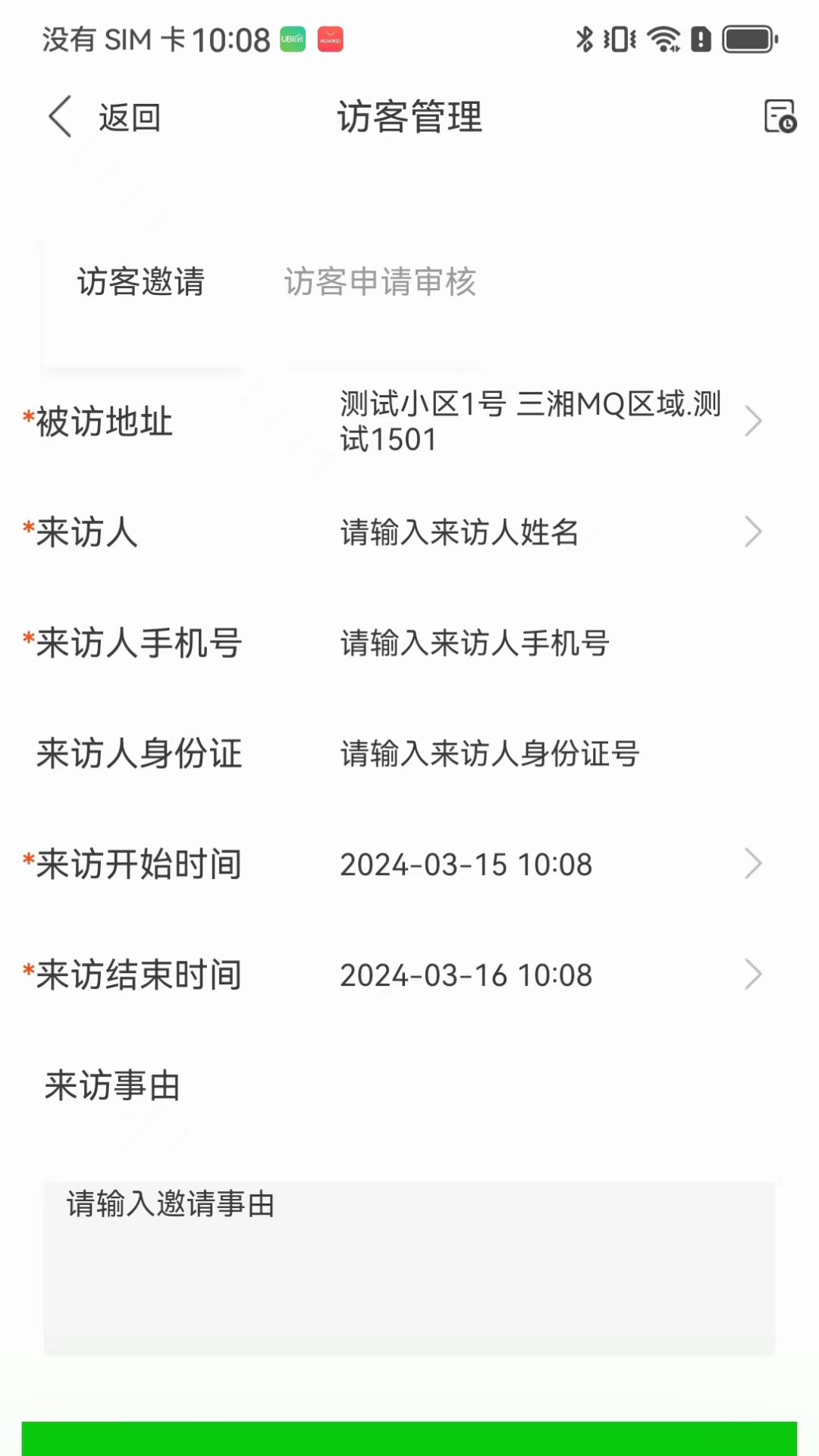Tap the battery indicator in the status bar
This screenshot has height=1456, width=819.
point(746,39)
